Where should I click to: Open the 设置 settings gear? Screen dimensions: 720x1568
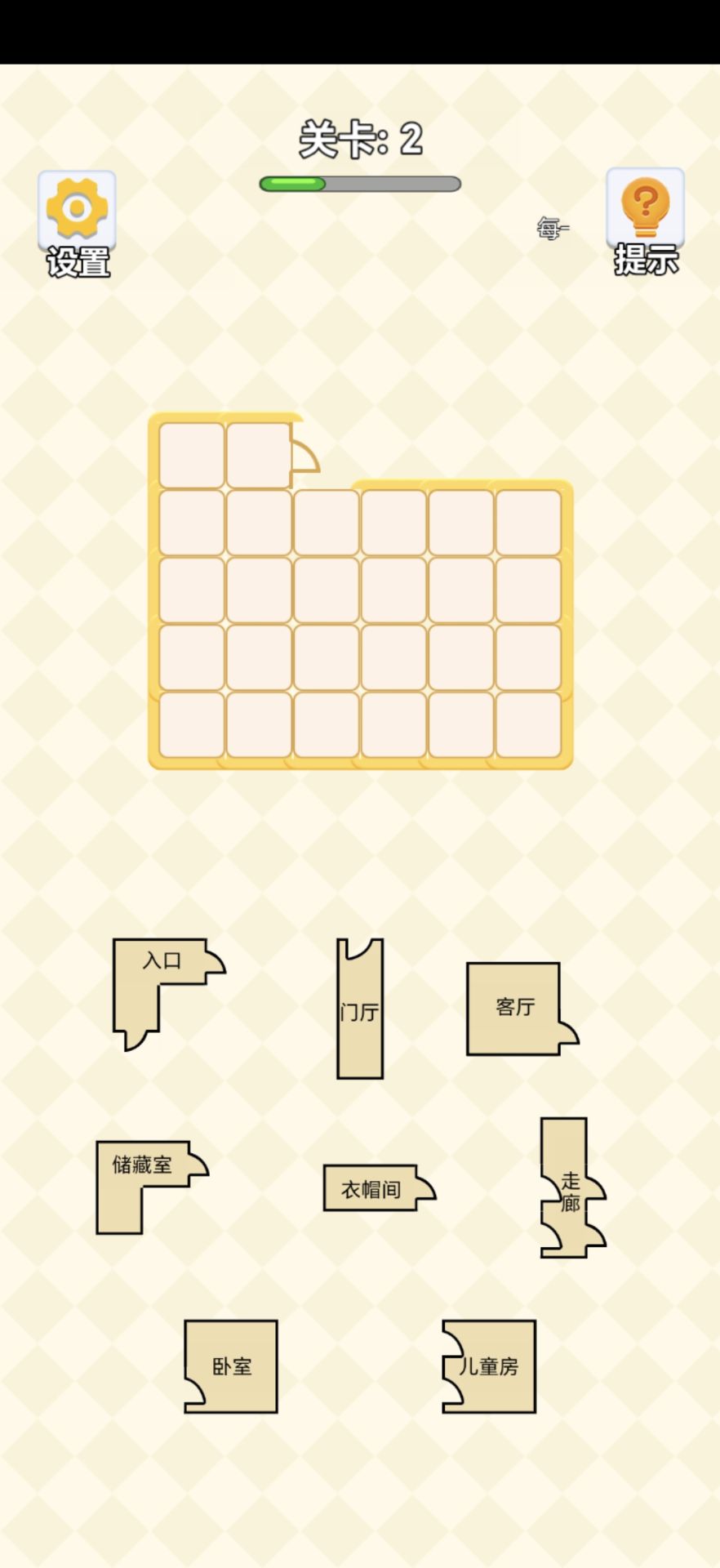coord(77,212)
